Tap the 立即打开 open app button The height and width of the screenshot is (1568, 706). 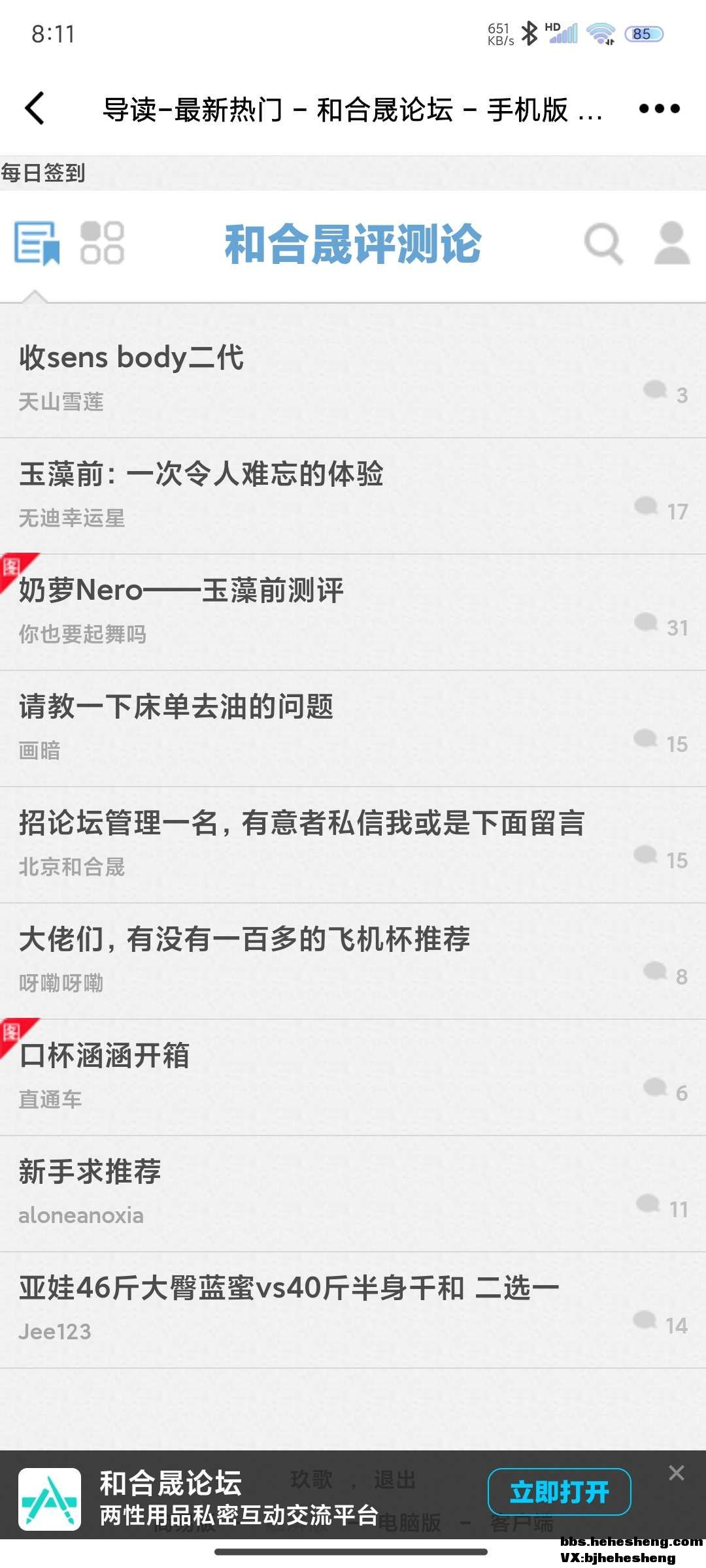click(559, 1492)
